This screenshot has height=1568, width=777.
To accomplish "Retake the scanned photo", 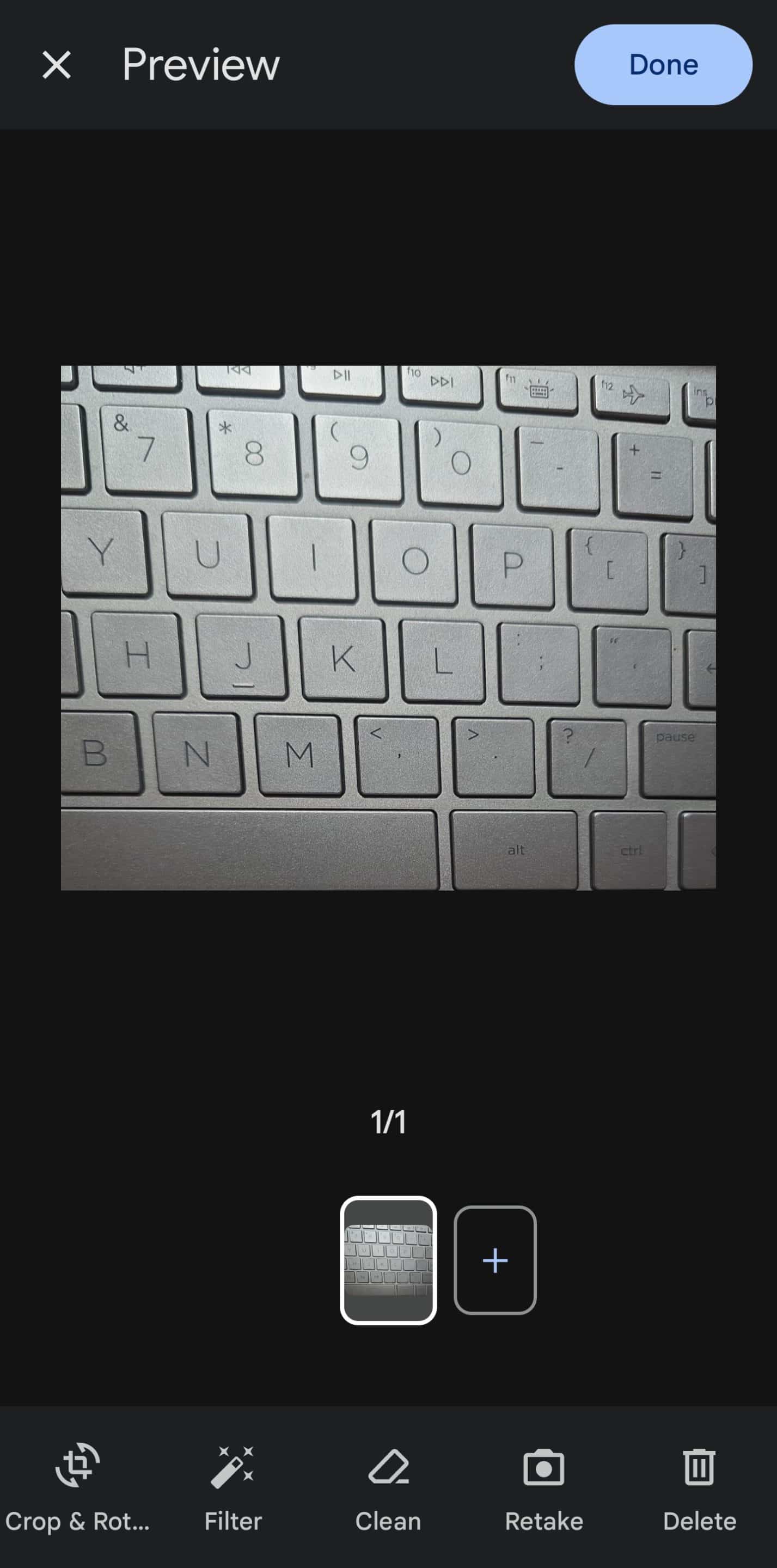I will click(x=544, y=1487).
